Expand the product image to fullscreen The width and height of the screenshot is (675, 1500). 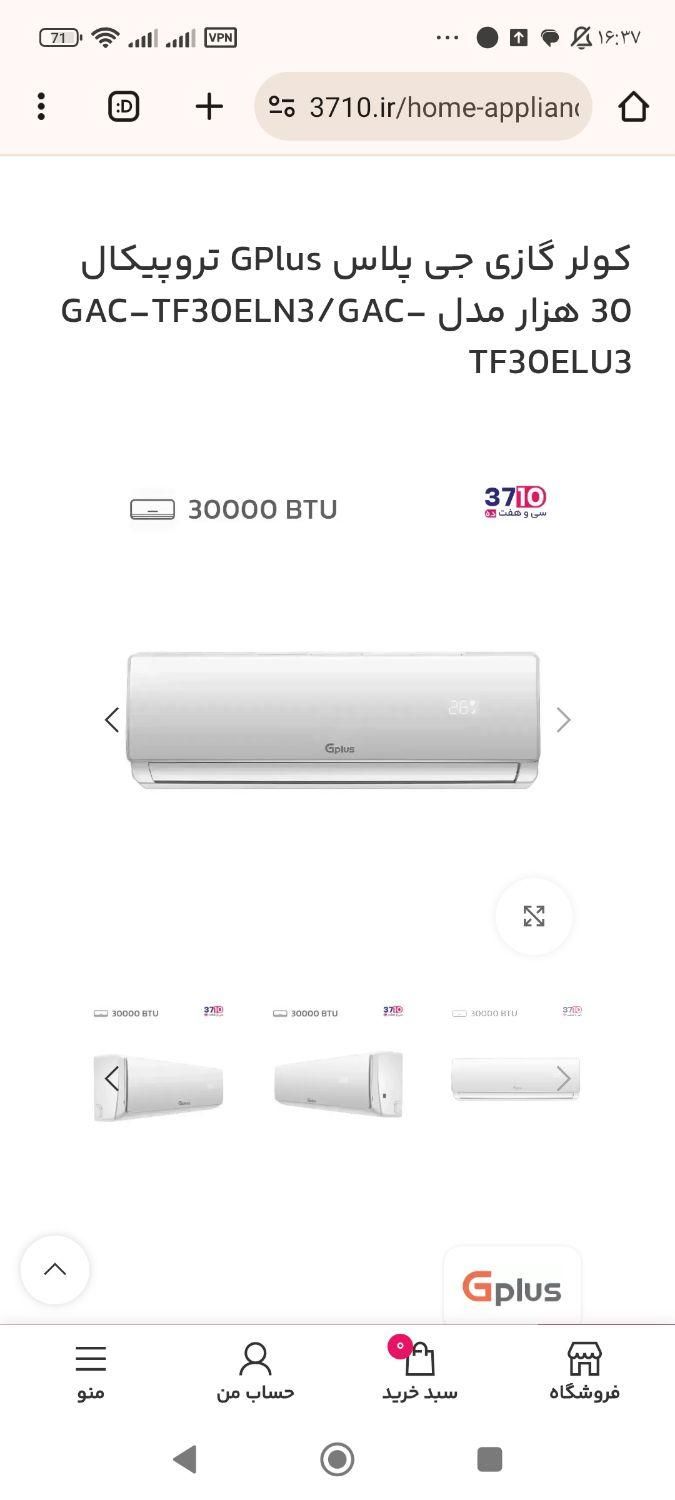coord(534,916)
